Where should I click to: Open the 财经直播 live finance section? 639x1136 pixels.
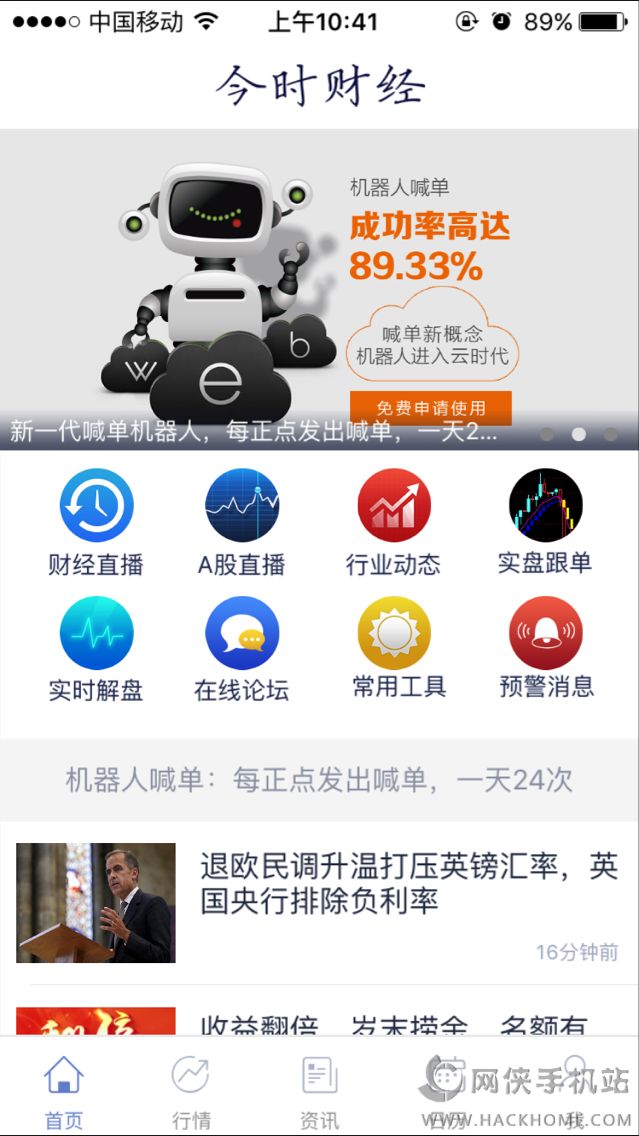(x=96, y=523)
